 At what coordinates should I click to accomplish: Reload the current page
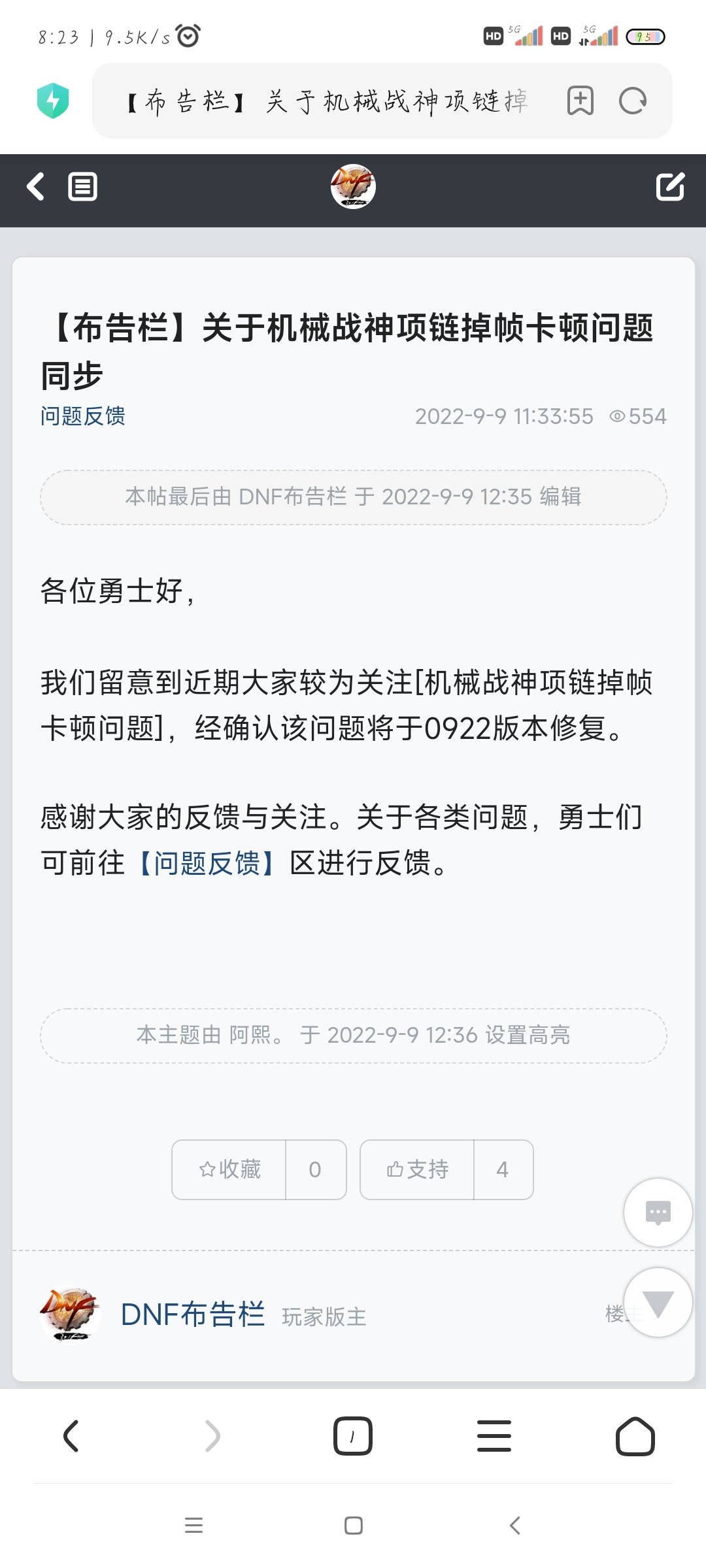click(x=633, y=101)
